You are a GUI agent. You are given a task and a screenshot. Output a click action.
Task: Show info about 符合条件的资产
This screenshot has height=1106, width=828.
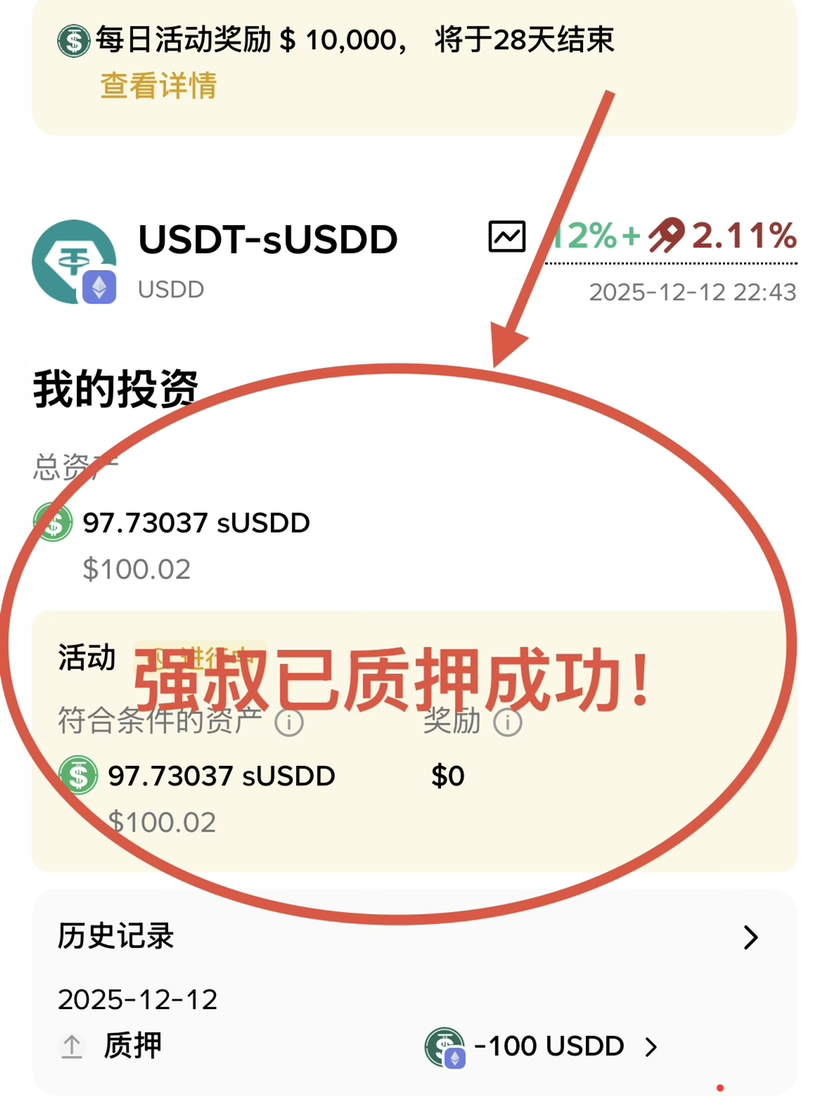click(289, 722)
